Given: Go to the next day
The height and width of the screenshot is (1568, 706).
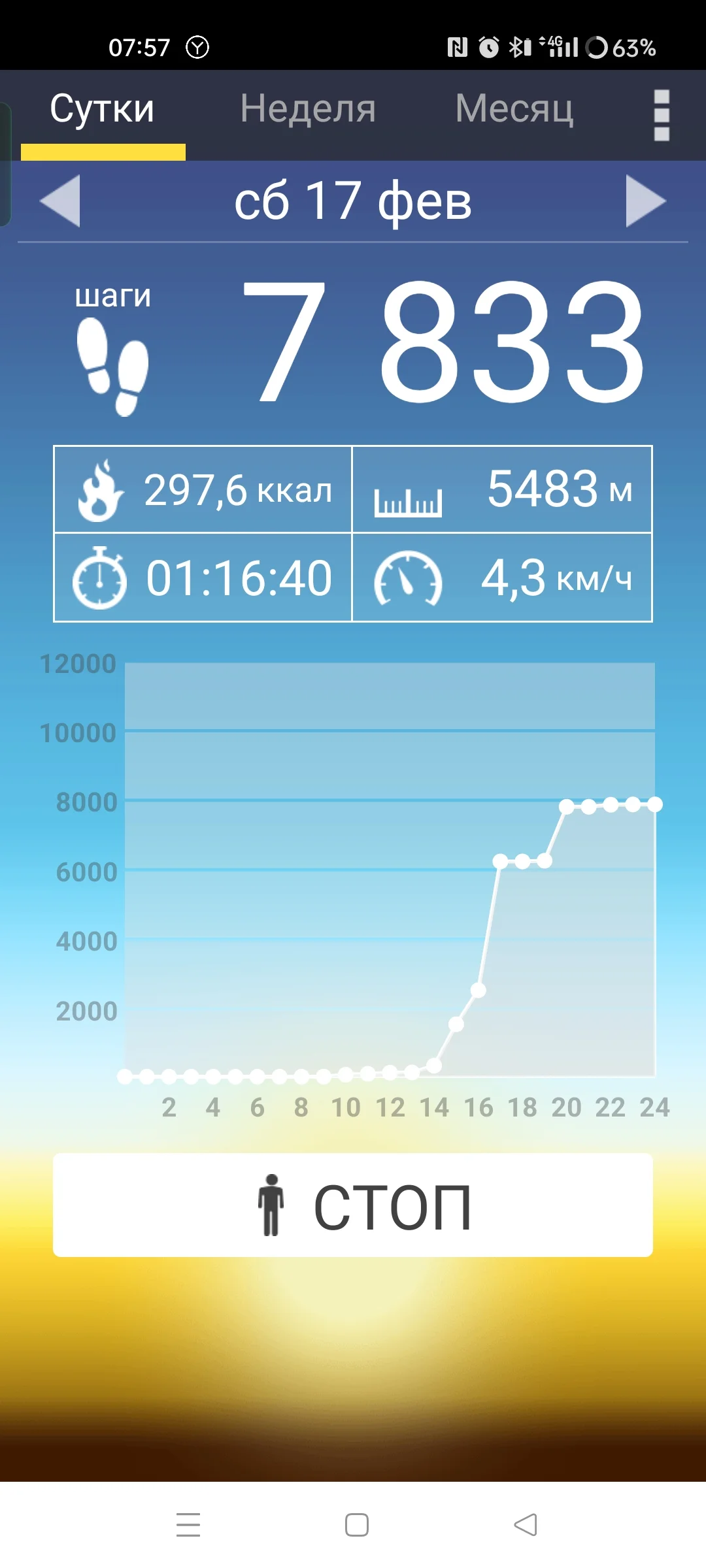Looking at the screenshot, I should [x=645, y=201].
